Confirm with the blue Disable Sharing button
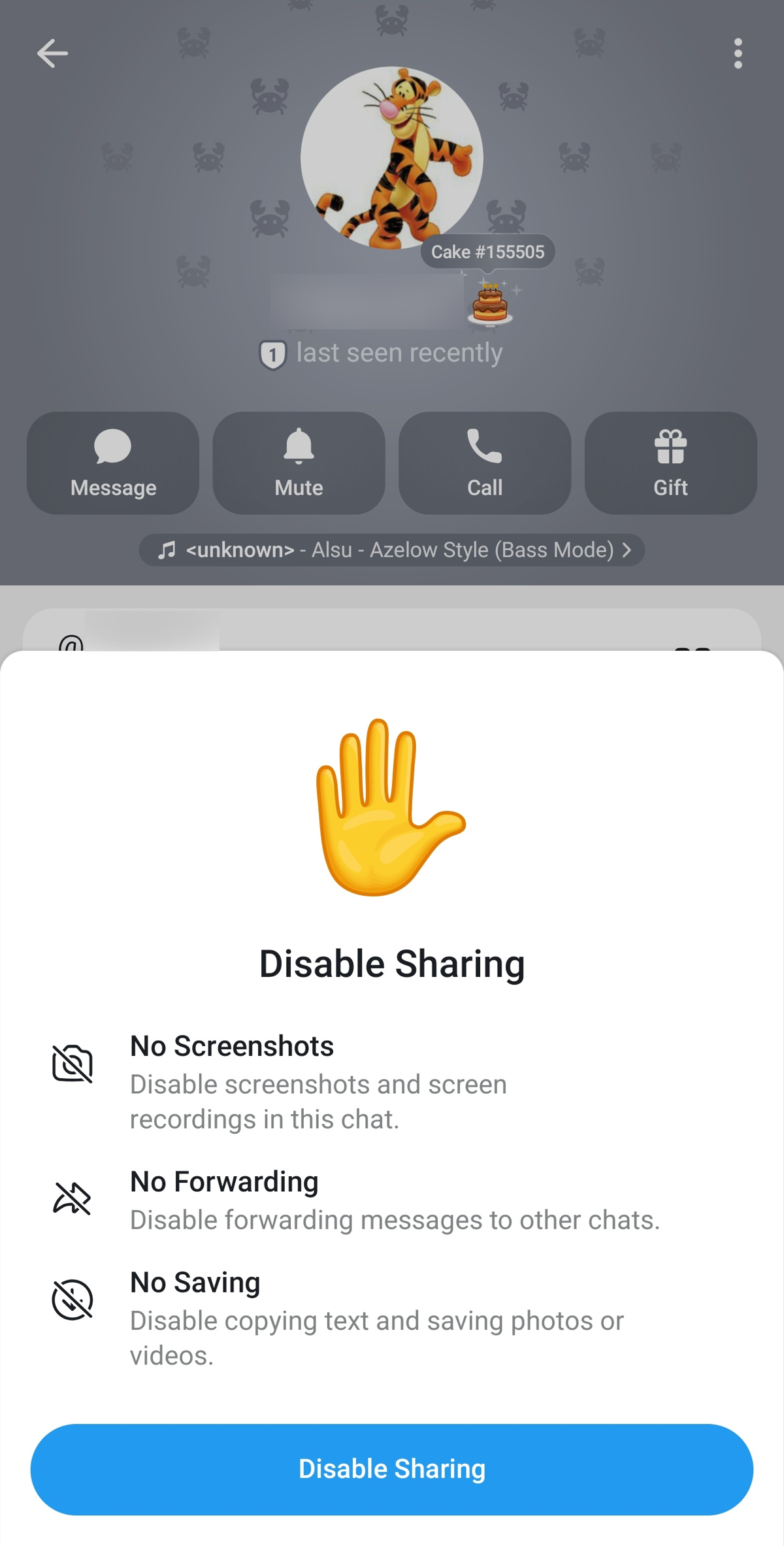 point(392,1469)
